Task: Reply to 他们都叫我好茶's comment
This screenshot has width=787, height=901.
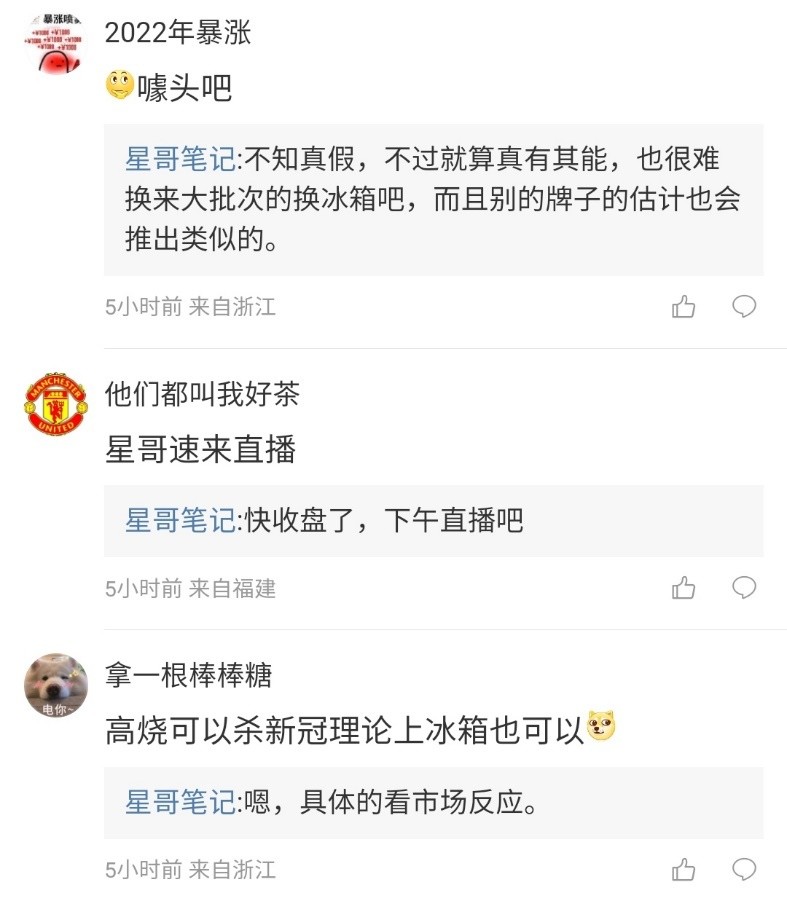Action: tap(744, 588)
